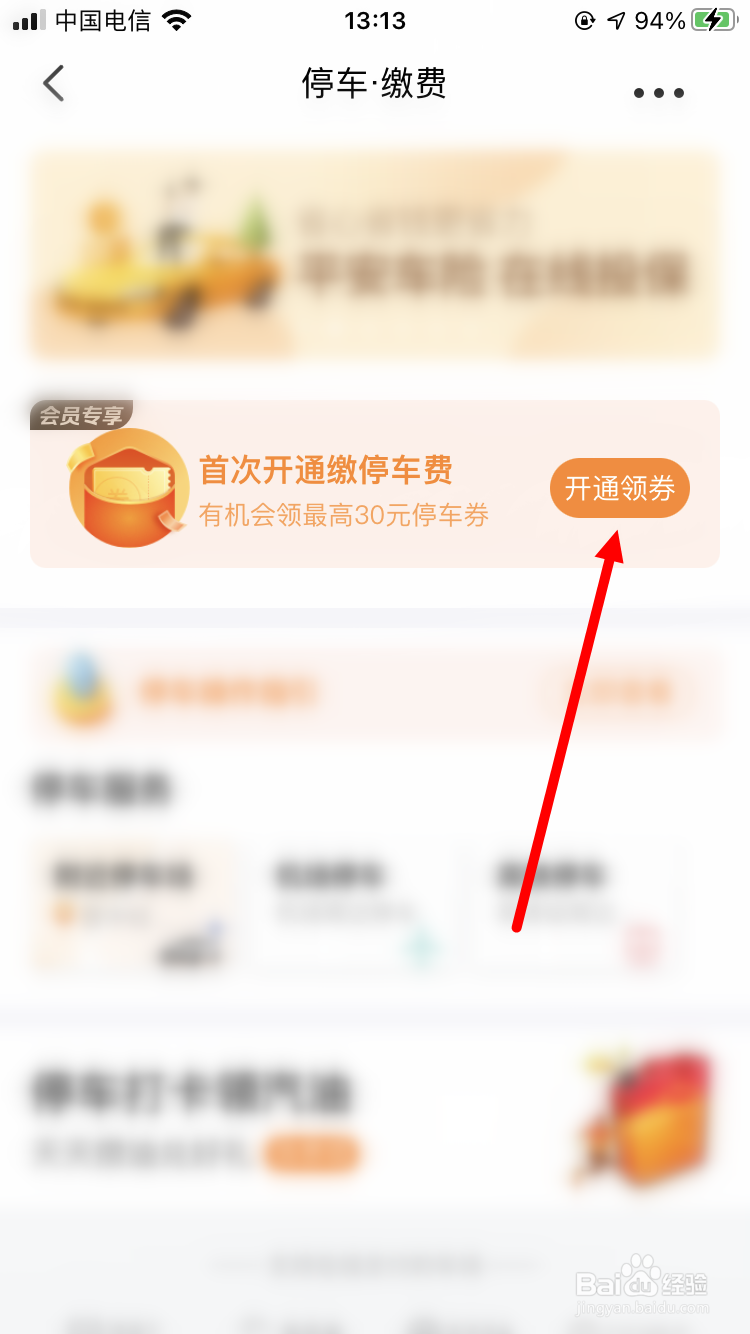
Task: Tap the 会员专享 member-exclusive tag
Action: [x=80, y=414]
